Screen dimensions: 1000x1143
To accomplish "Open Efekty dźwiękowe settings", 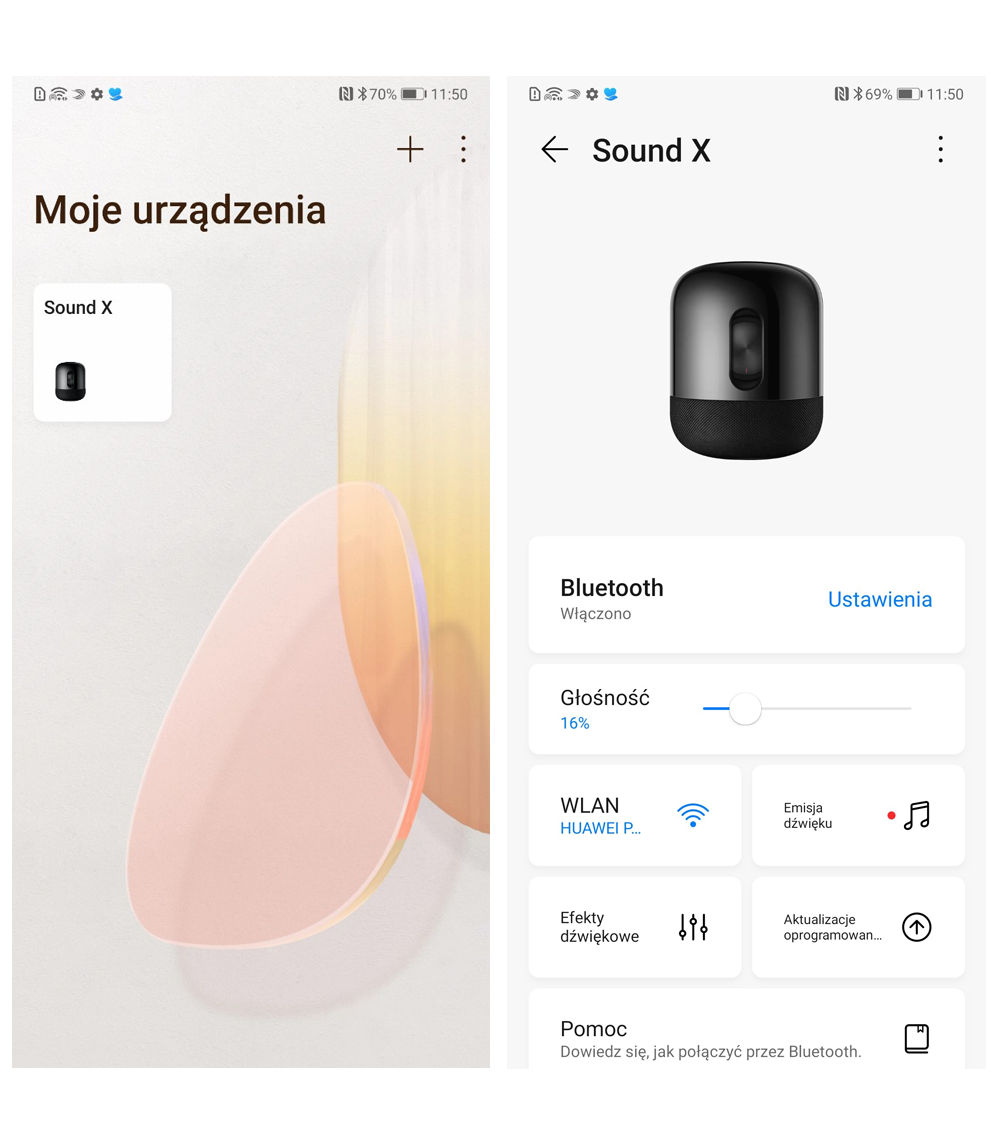I will click(634, 927).
